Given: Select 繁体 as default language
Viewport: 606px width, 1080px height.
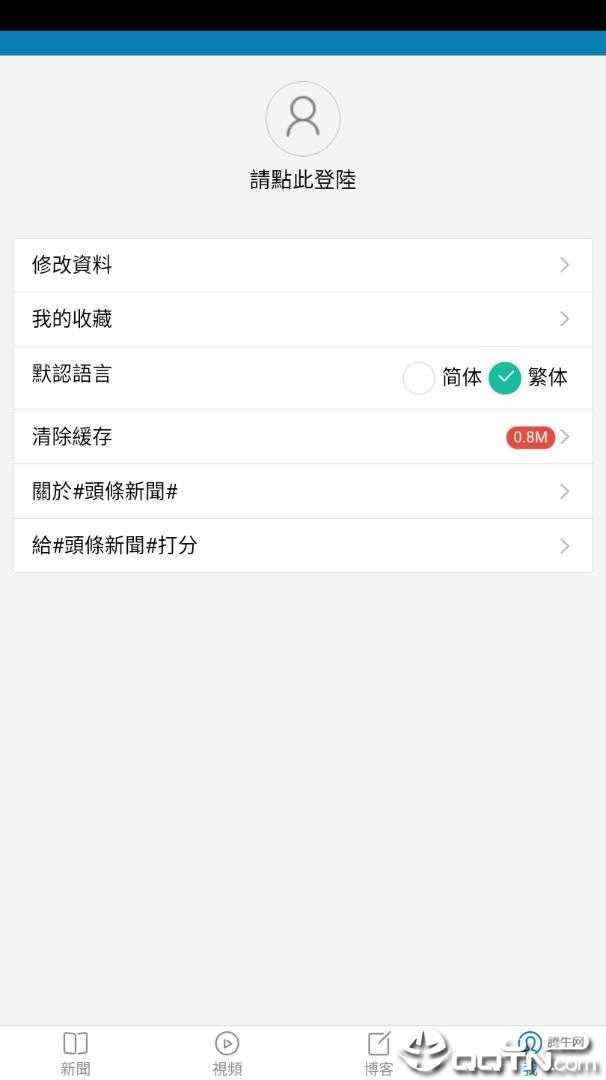Looking at the screenshot, I should [x=505, y=378].
